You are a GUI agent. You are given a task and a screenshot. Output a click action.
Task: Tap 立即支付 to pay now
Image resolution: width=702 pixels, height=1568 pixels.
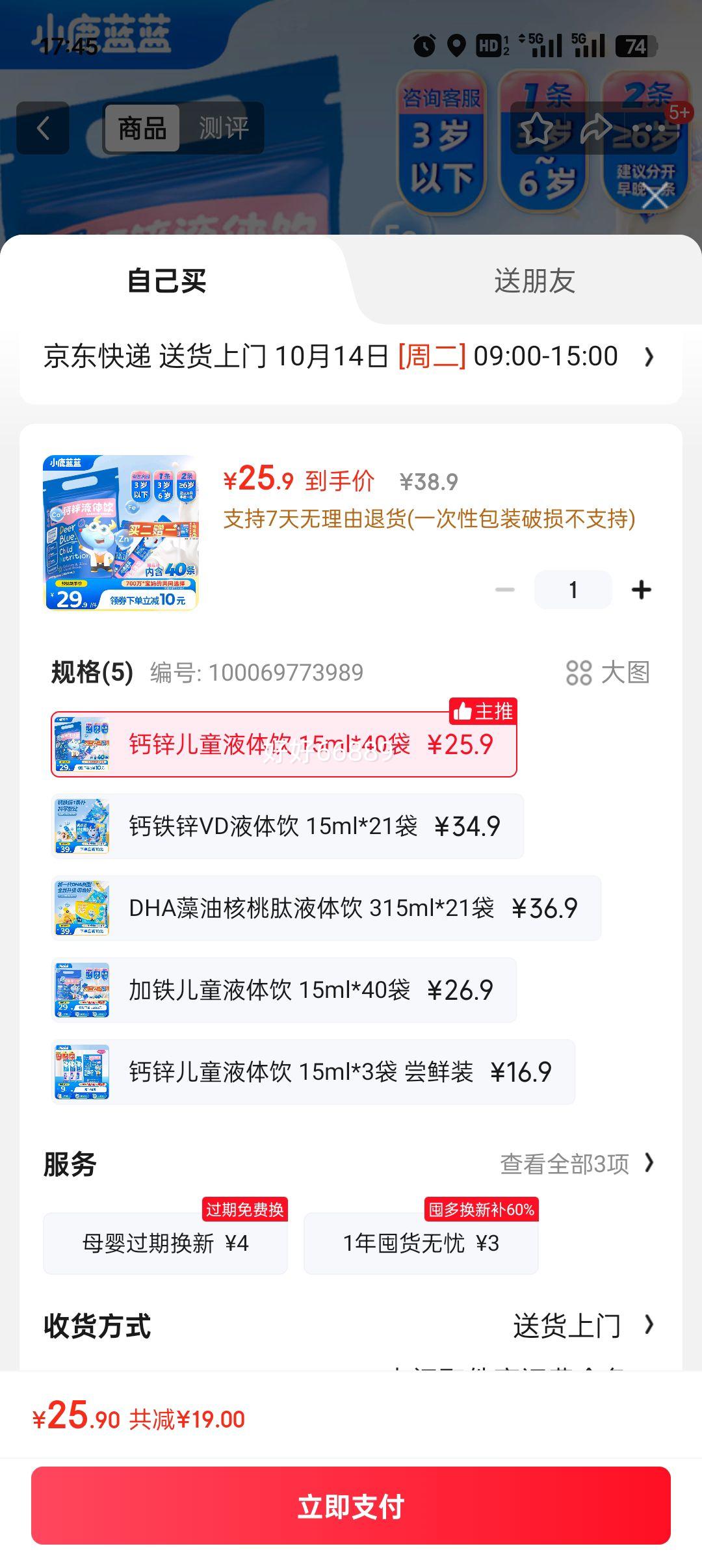351,1506
